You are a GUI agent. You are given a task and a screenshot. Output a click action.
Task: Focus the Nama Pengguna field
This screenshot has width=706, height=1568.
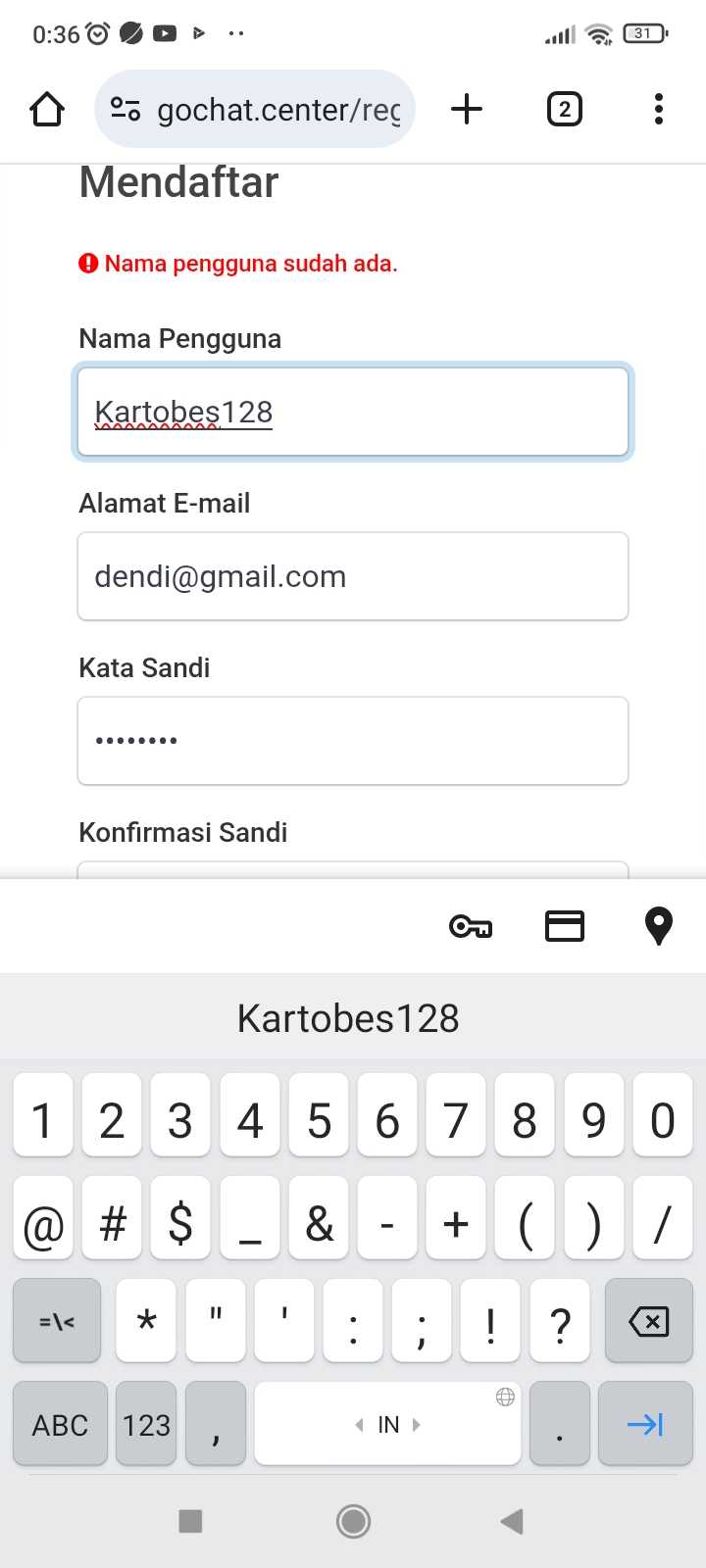(353, 412)
